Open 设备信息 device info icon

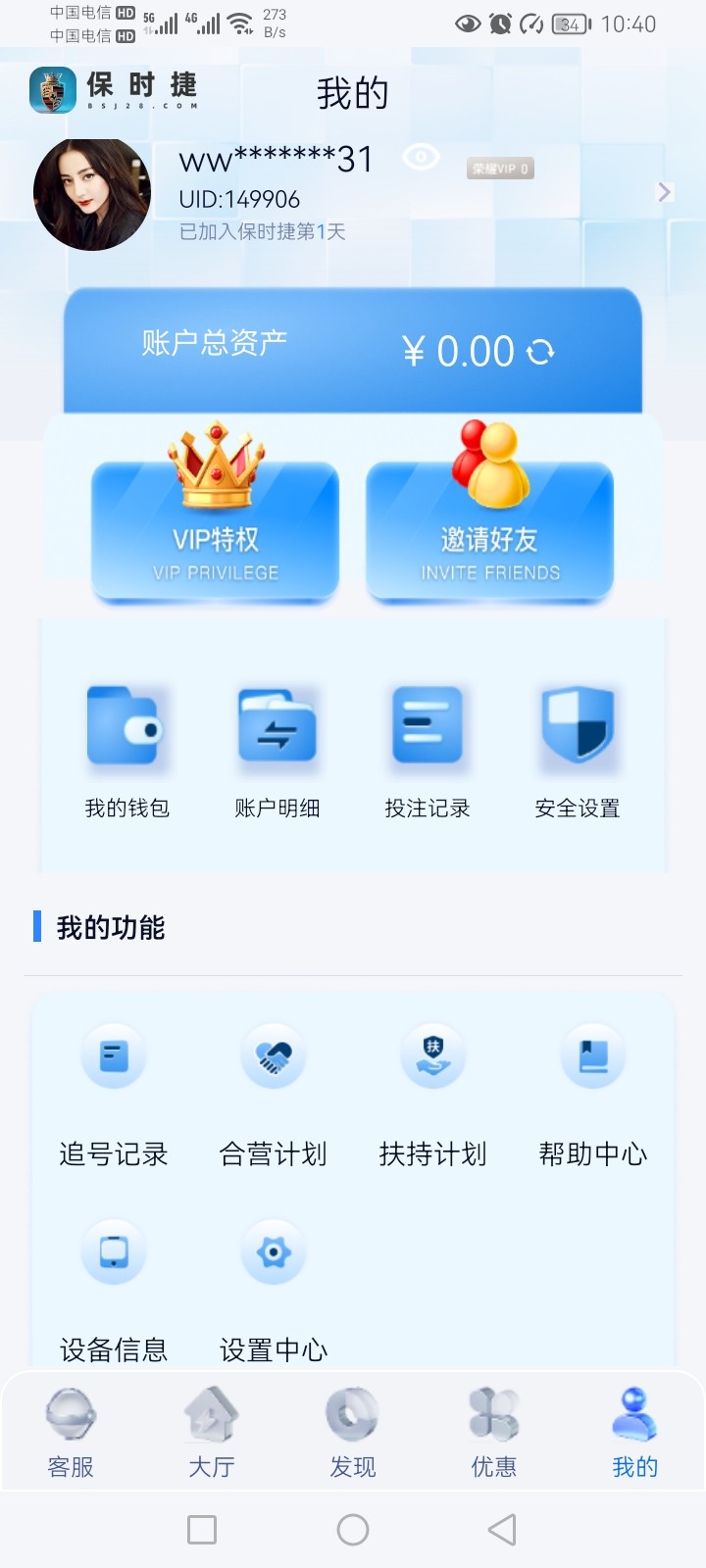[114, 1250]
